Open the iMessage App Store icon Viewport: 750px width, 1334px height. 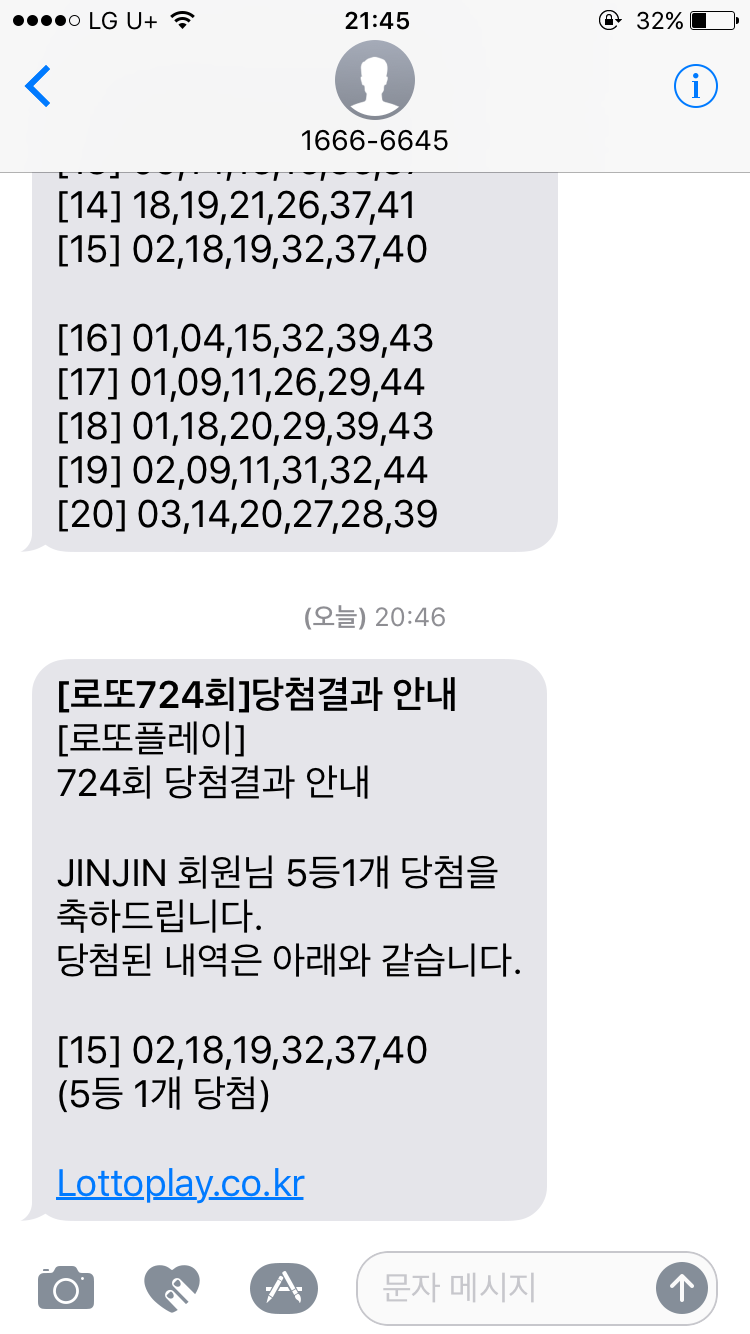point(283,1286)
